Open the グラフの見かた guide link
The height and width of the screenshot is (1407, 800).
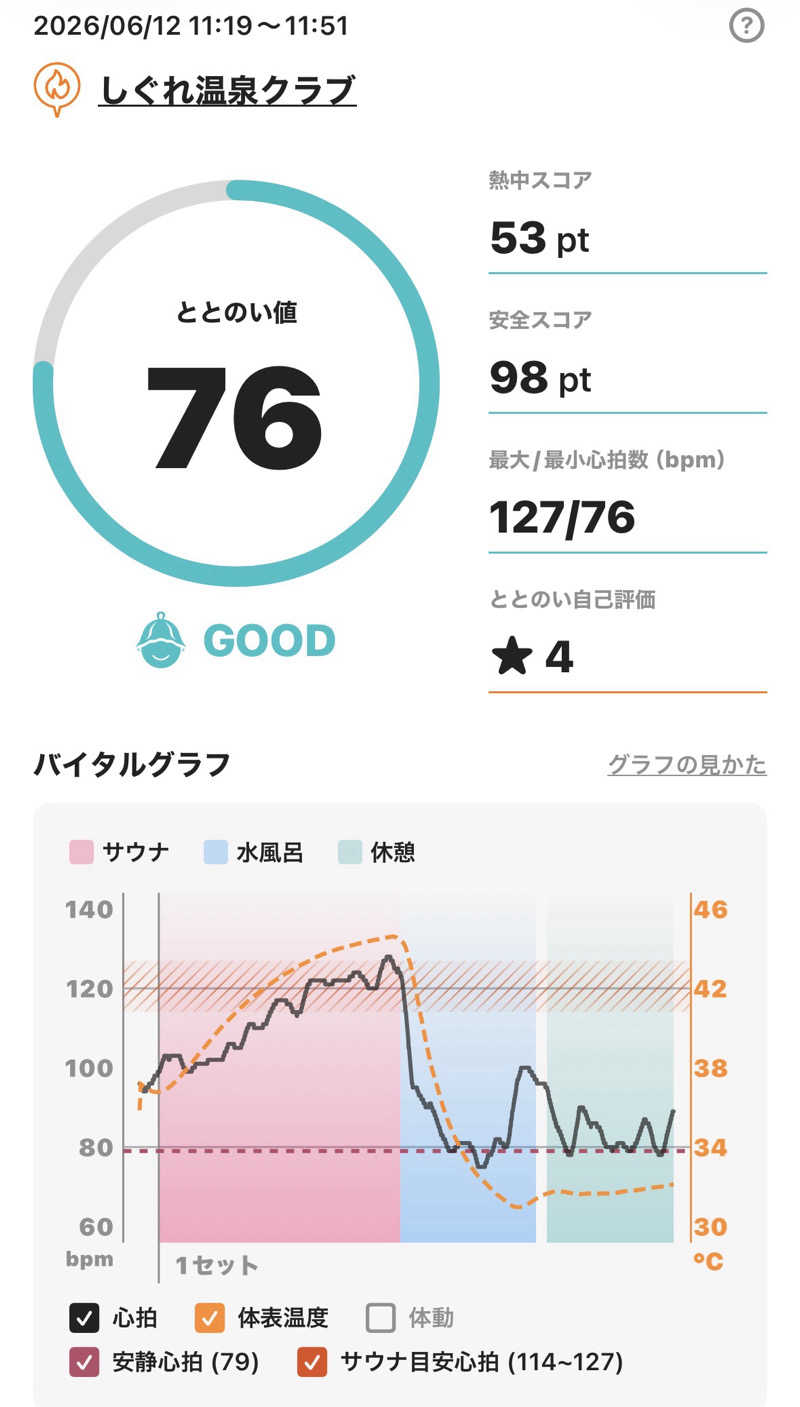[x=687, y=765]
